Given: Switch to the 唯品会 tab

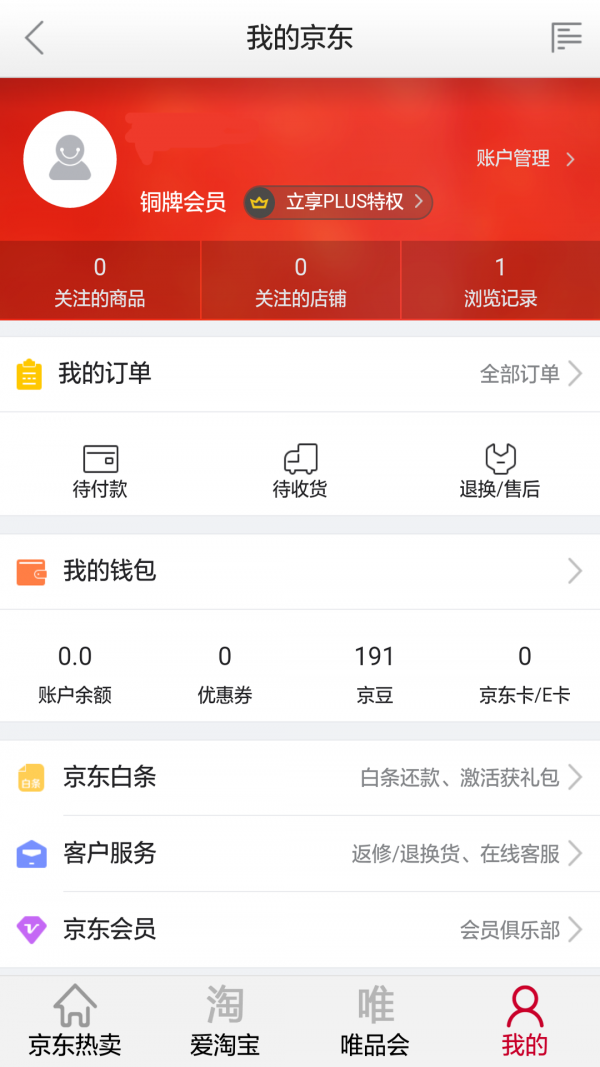Looking at the screenshot, I should click(375, 1021).
